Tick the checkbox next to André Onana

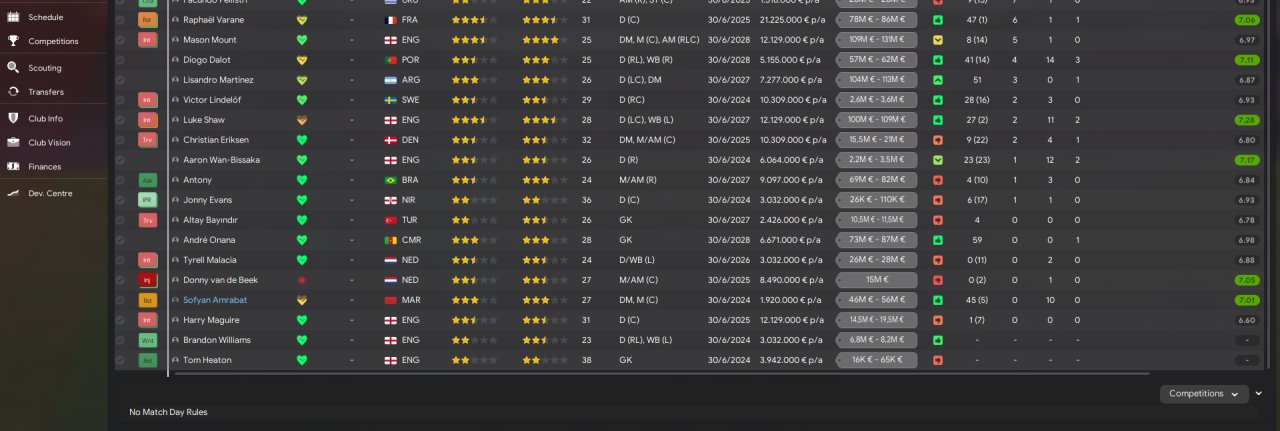[x=120, y=240]
